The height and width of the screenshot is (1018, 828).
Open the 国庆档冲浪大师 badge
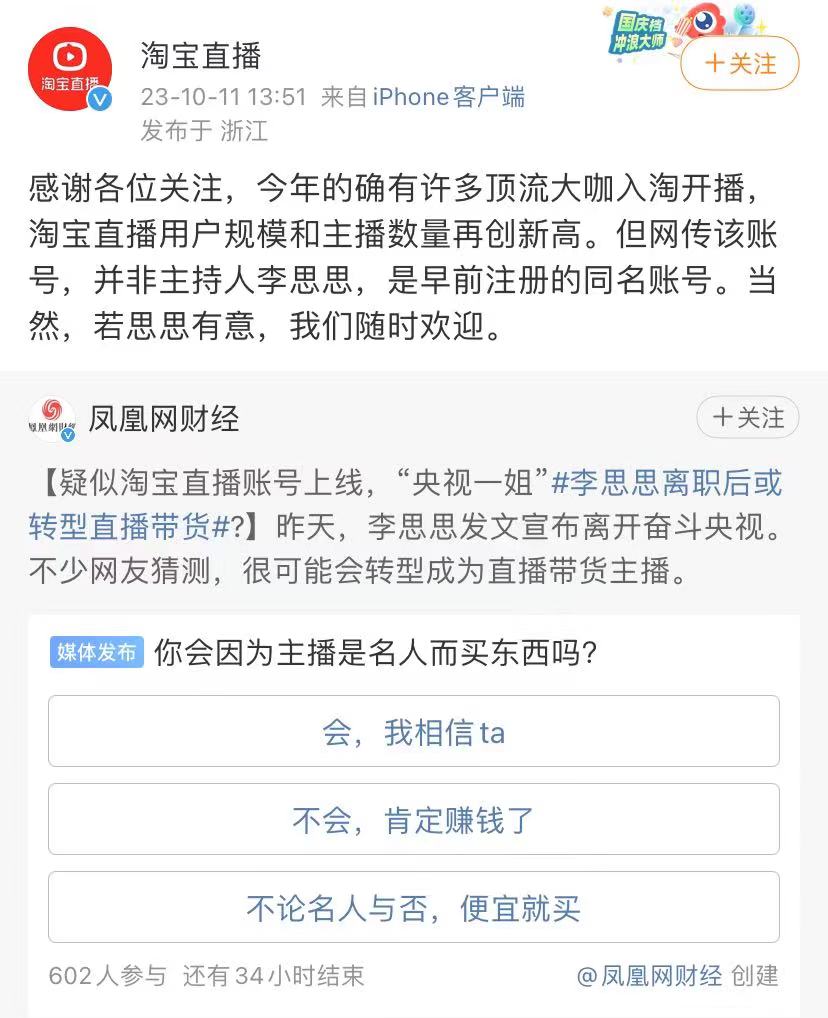(x=640, y=32)
